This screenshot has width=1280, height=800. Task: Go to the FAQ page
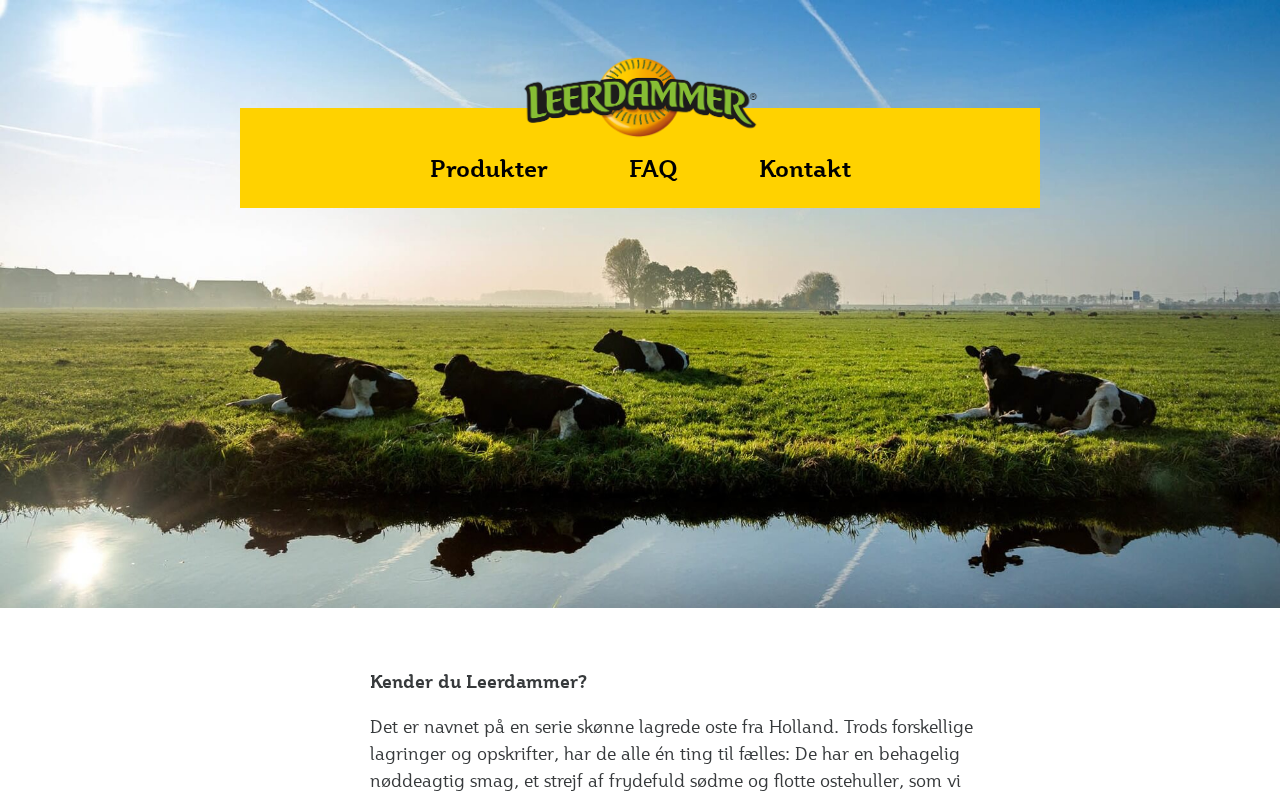point(653,169)
